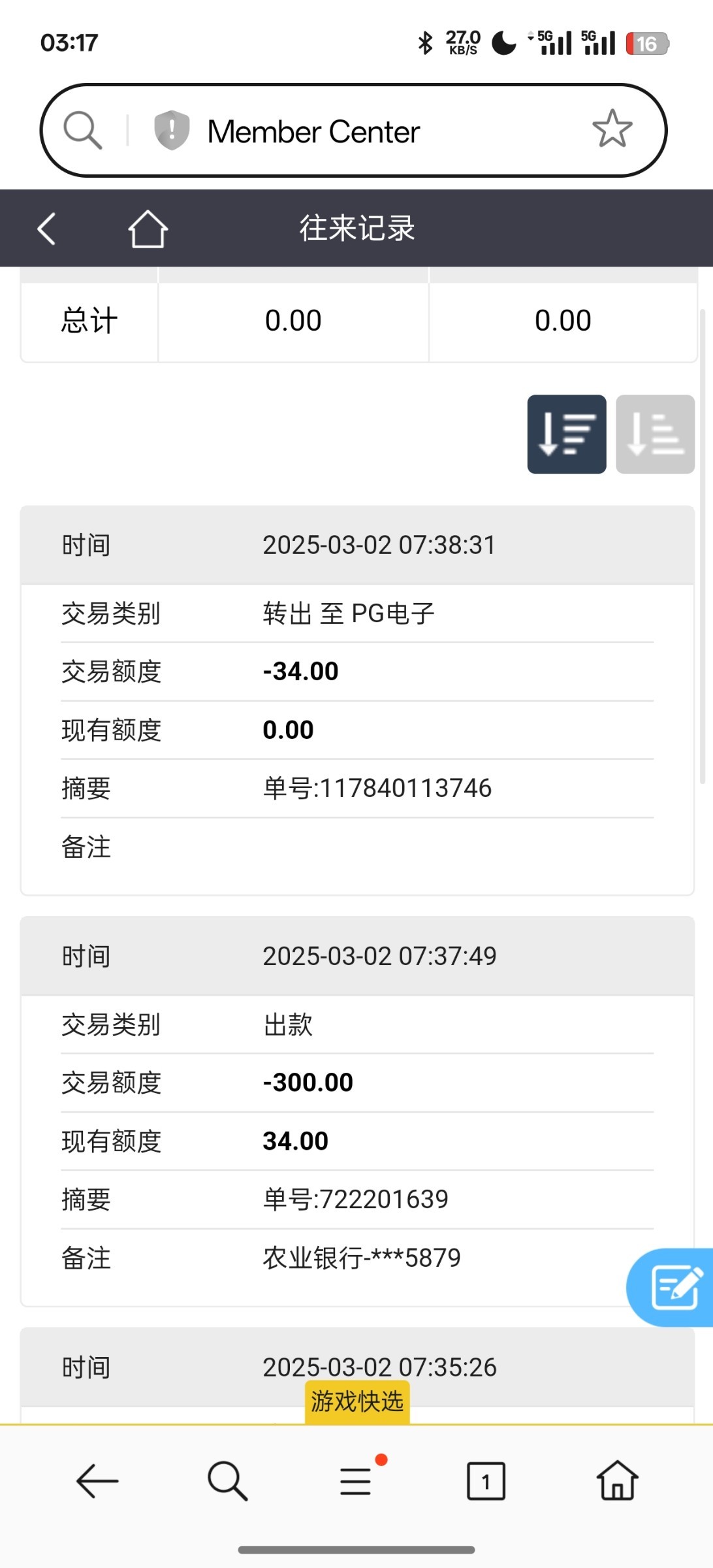The height and width of the screenshot is (1568, 713).
Task: Go back from the 往来记录 page
Action: coord(46,229)
